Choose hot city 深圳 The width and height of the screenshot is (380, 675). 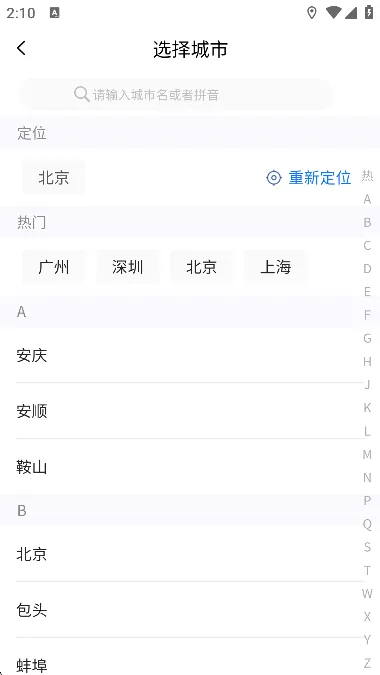[x=127, y=267]
